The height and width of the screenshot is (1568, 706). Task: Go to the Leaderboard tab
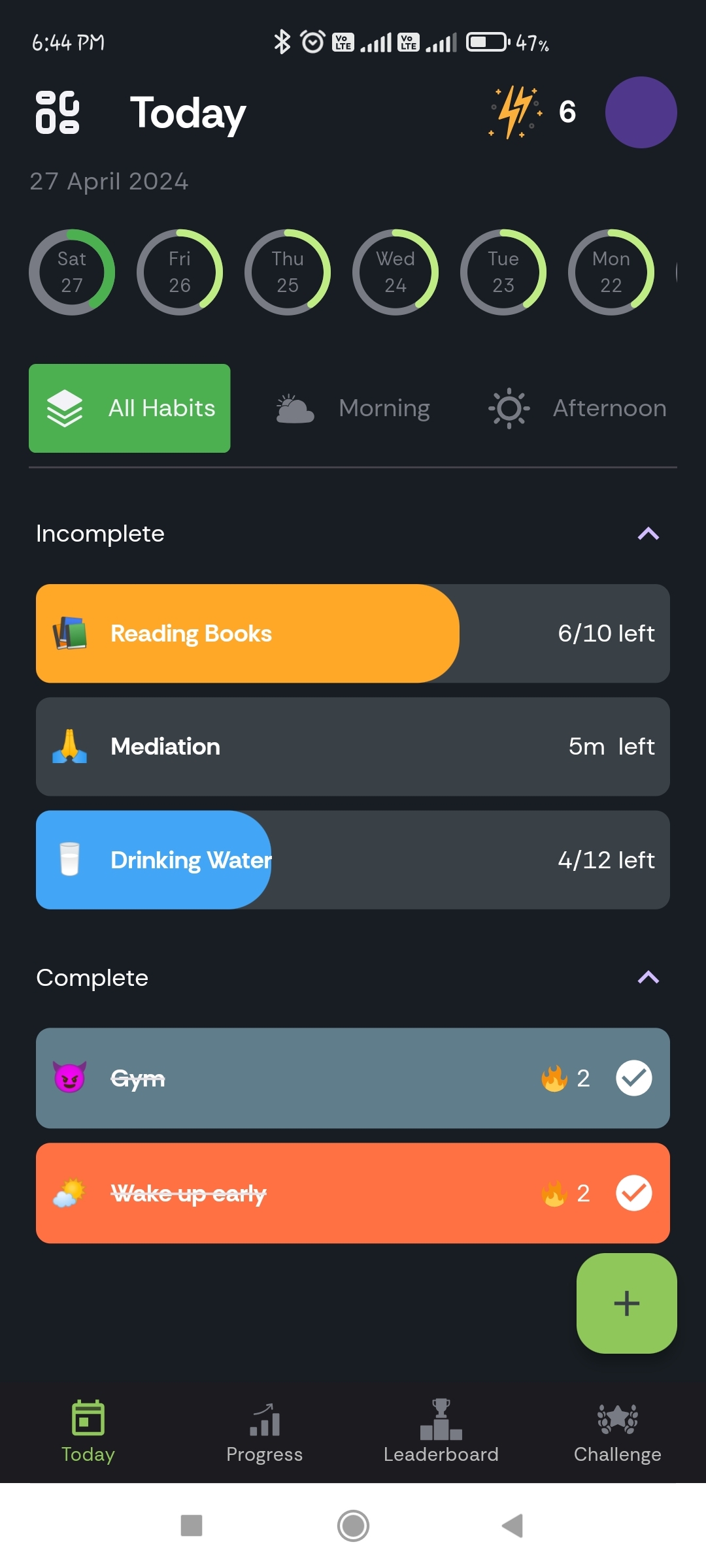click(x=441, y=1431)
